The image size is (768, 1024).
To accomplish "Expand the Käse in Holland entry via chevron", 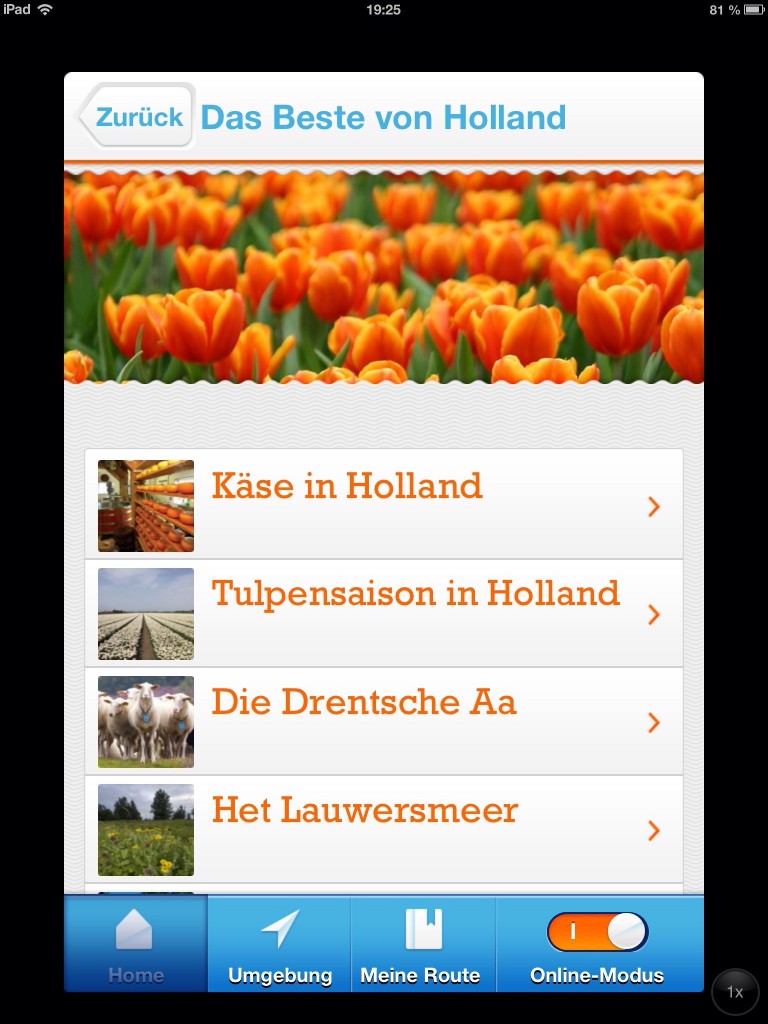I will click(x=654, y=507).
